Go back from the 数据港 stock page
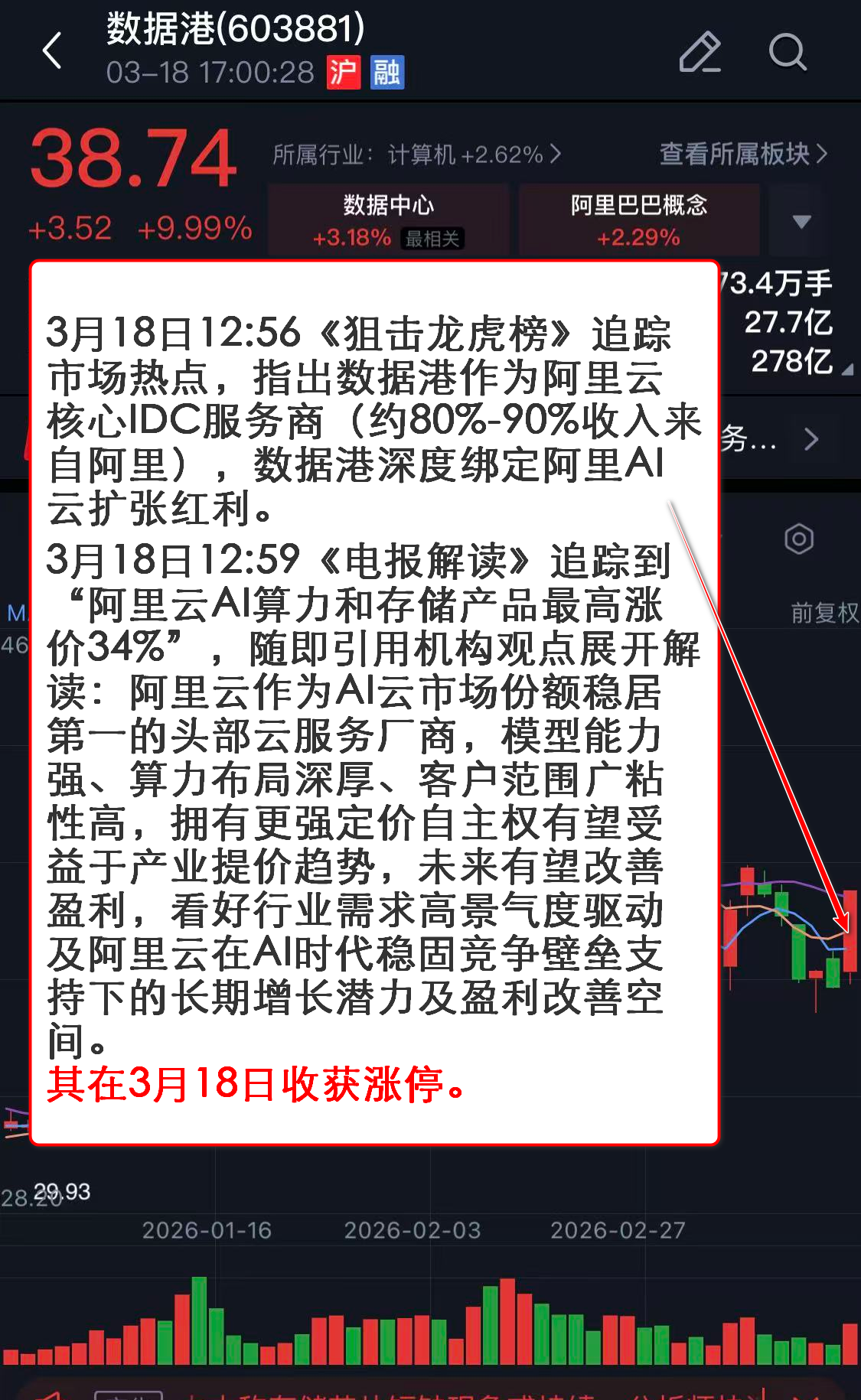The width and height of the screenshot is (861, 1400). pyautogui.click(x=52, y=52)
